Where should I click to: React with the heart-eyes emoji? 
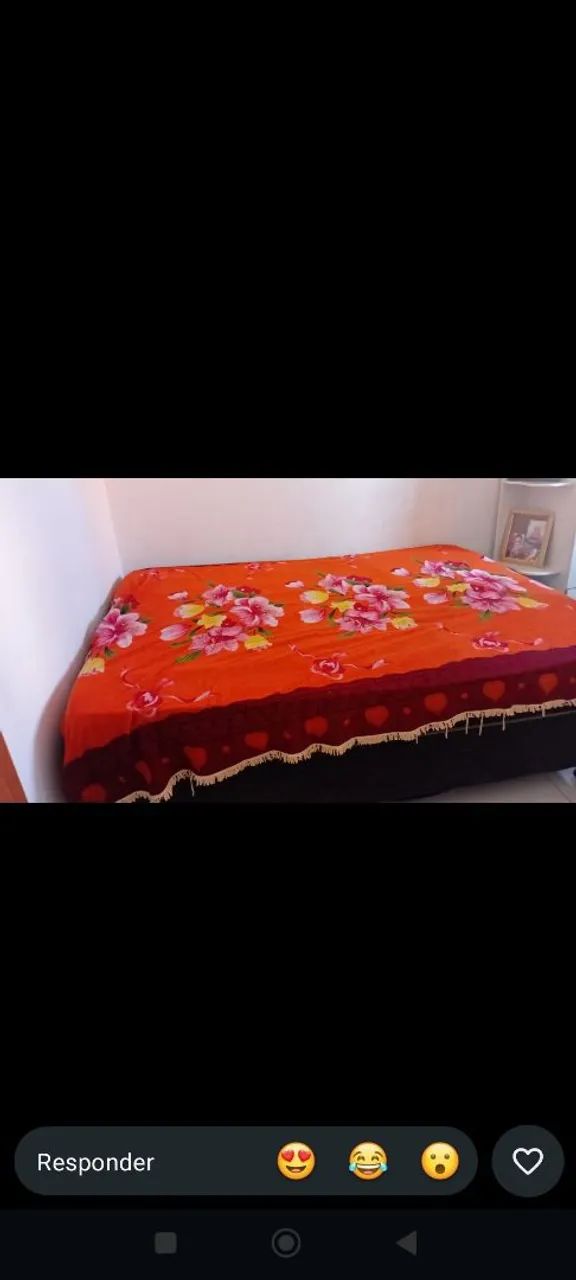(x=296, y=1161)
